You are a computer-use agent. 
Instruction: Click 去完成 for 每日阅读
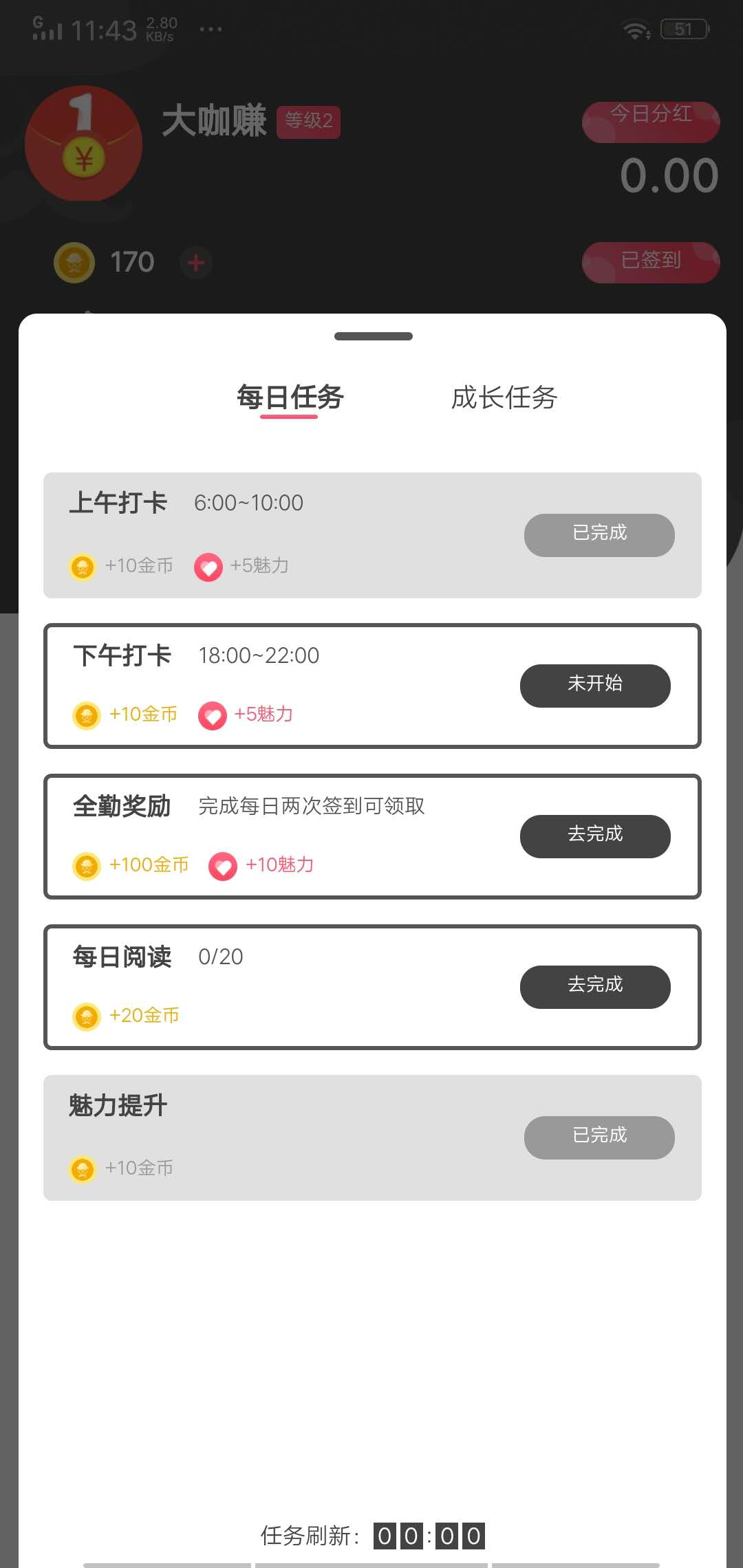click(595, 986)
